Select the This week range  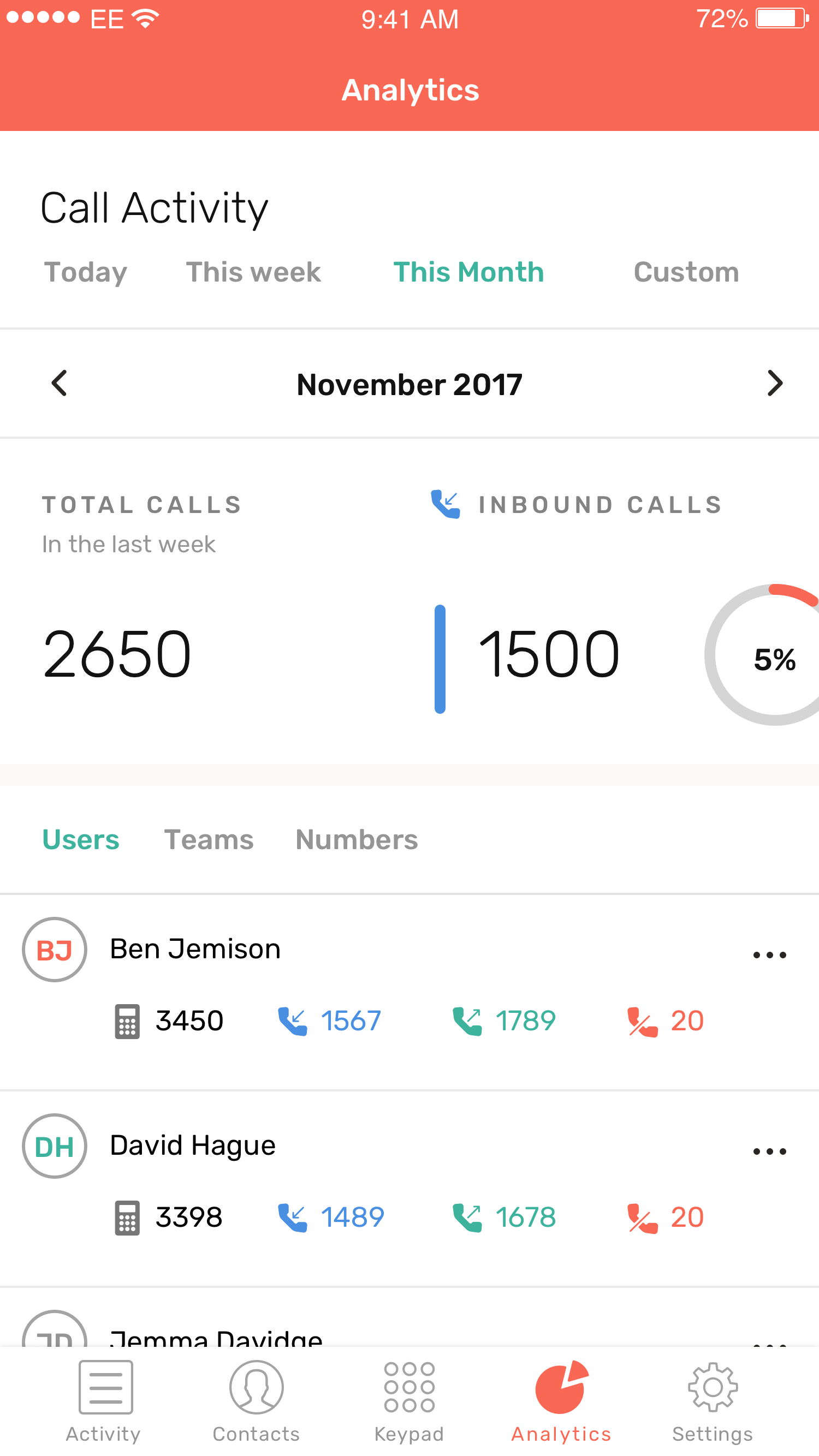click(253, 272)
